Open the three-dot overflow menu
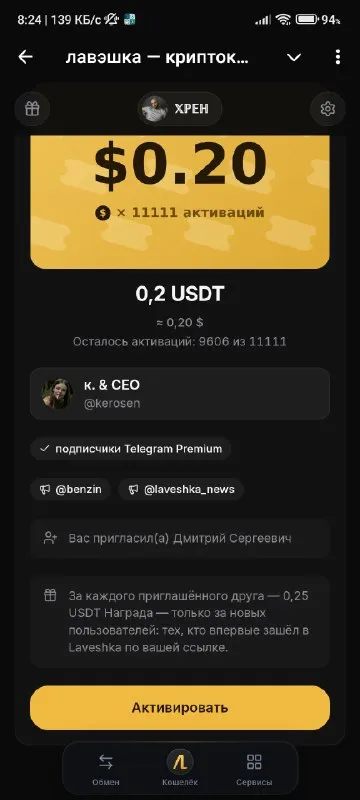Screen dimensions: 360x800 pos(338,57)
